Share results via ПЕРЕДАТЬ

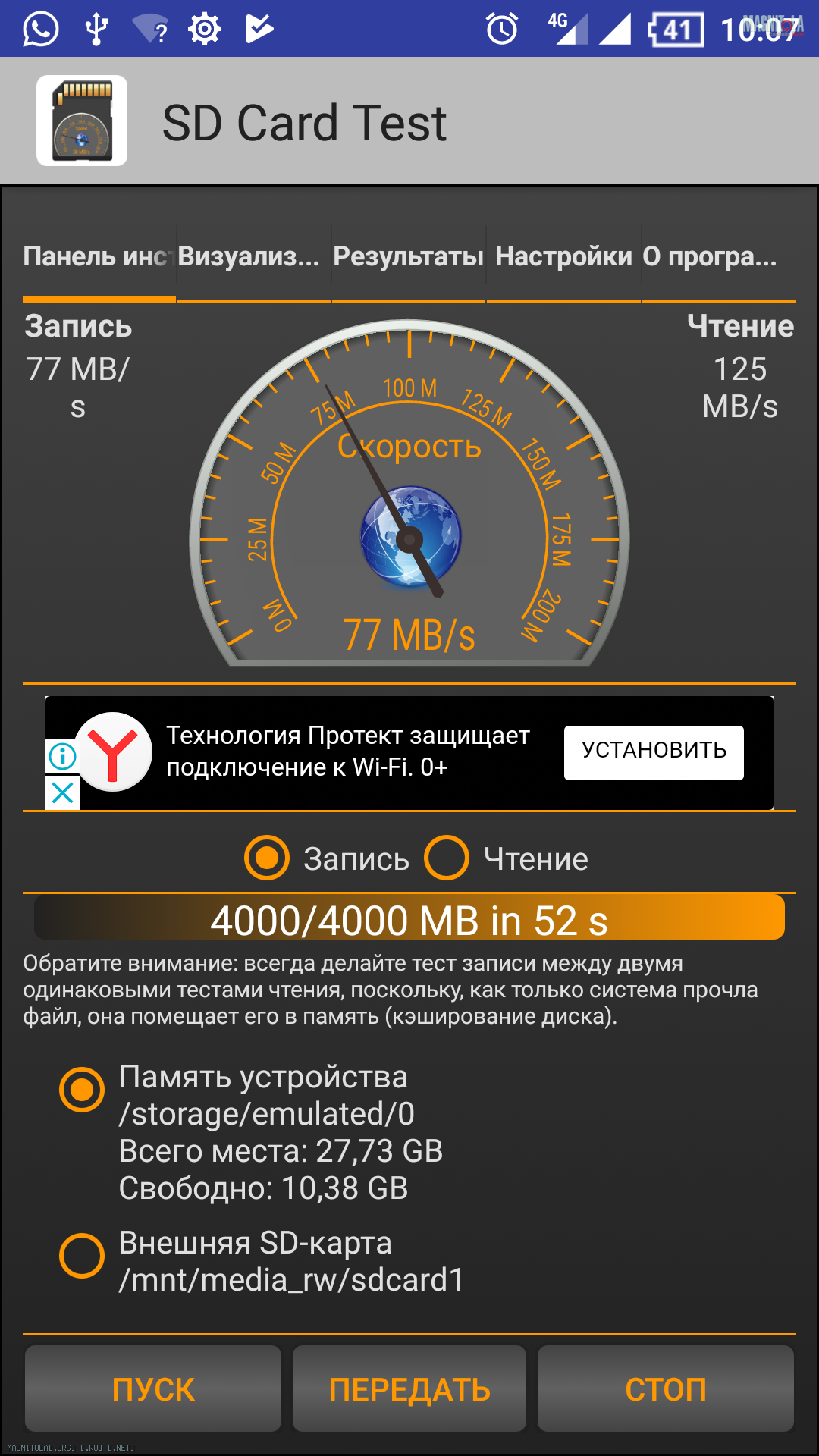[x=409, y=1389]
